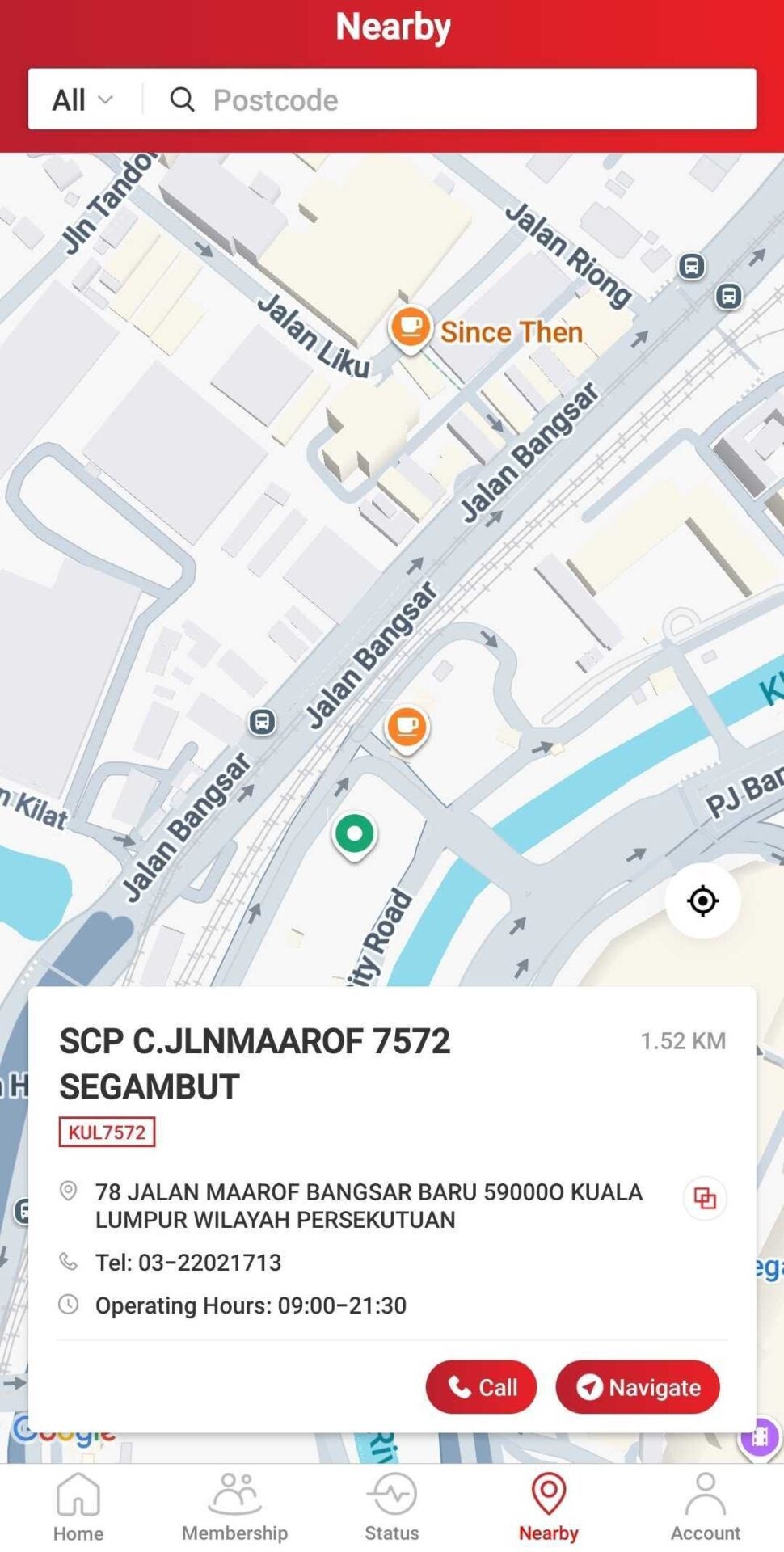Tap the Since Then cafe pin
Viewport: 784px width, 1552px height.
[411, 327]
